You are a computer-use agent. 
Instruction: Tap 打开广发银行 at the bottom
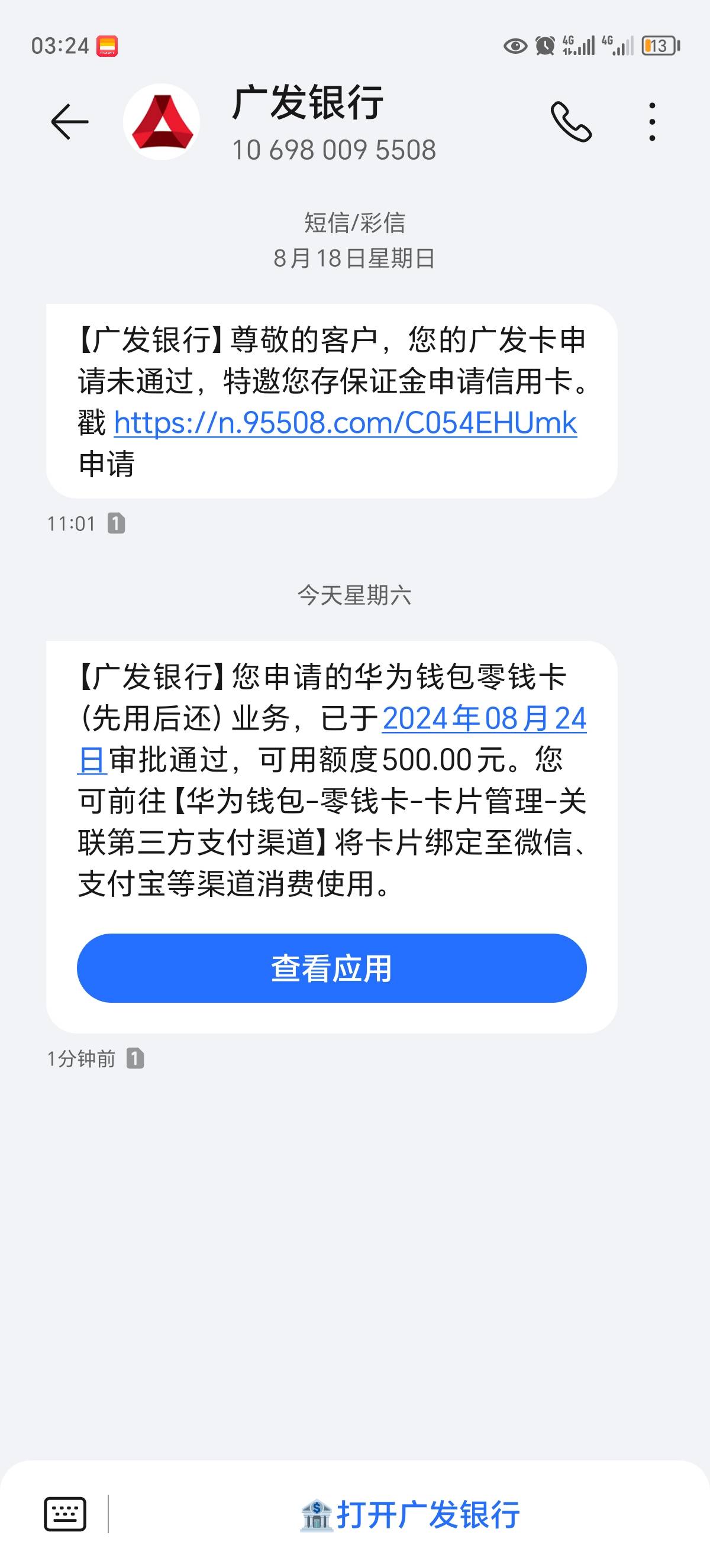coord(410,1514)
